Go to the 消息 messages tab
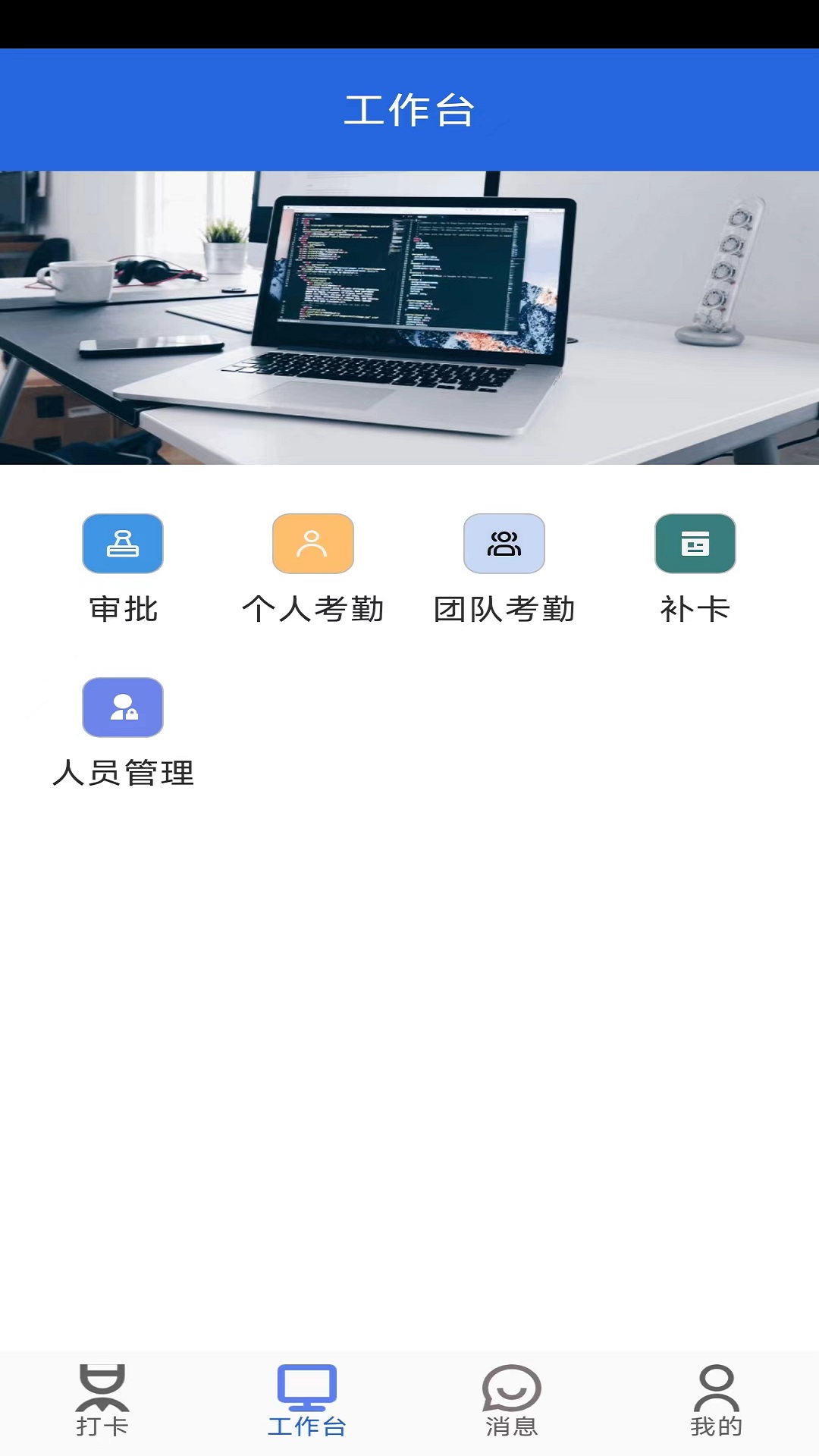The image size is (819, 1456). pyautogui.click(x=512, y=1401)
